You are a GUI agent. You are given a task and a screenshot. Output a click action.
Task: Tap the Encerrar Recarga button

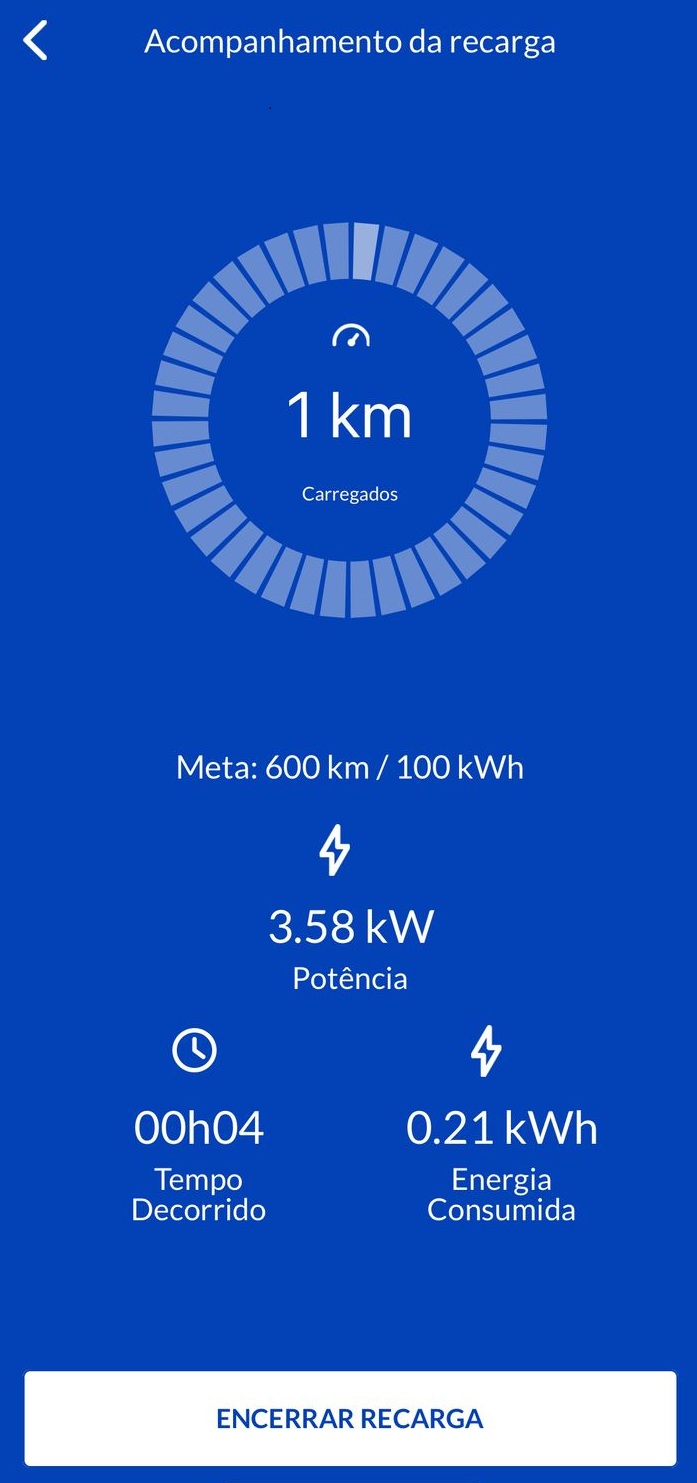coord(350,1418)
